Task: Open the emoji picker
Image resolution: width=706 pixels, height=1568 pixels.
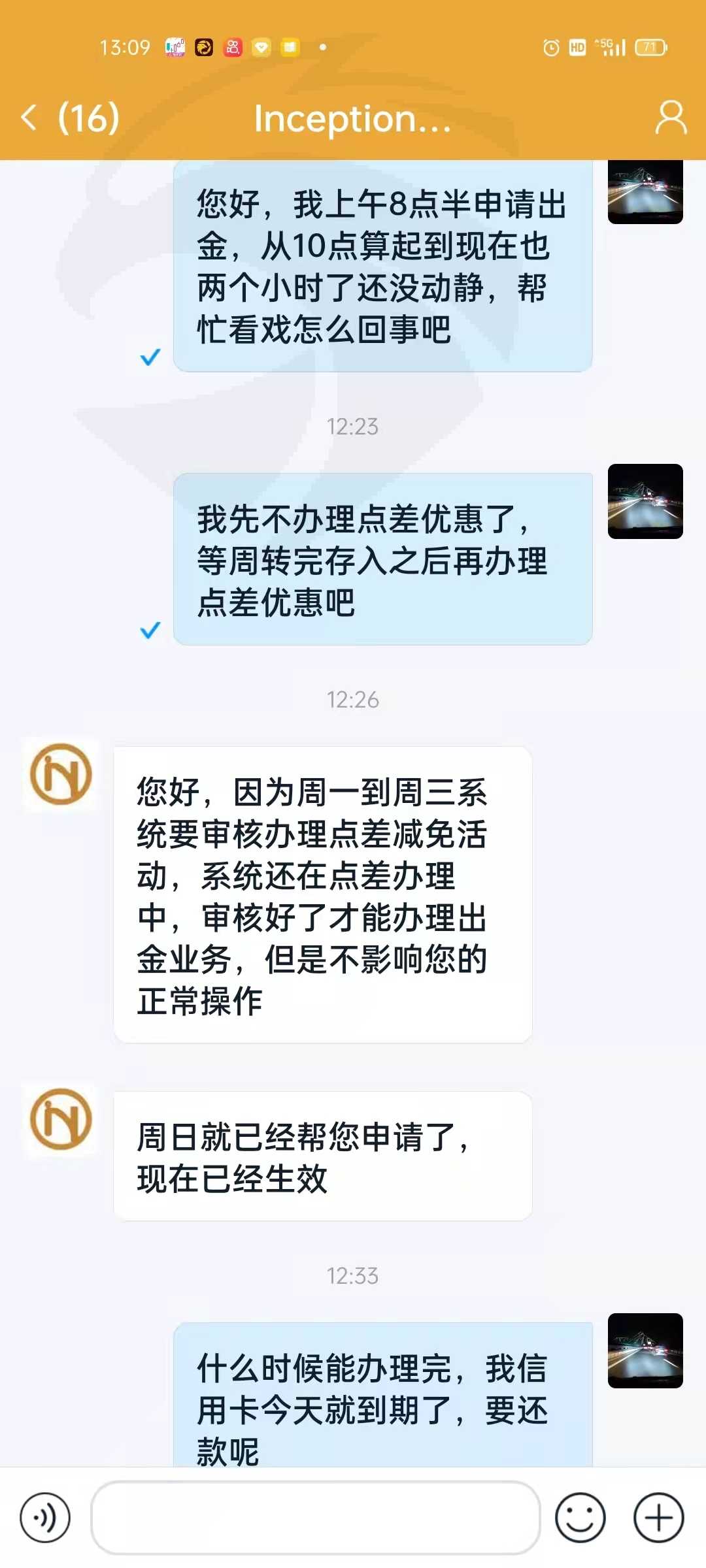Action: [580, 1518]
